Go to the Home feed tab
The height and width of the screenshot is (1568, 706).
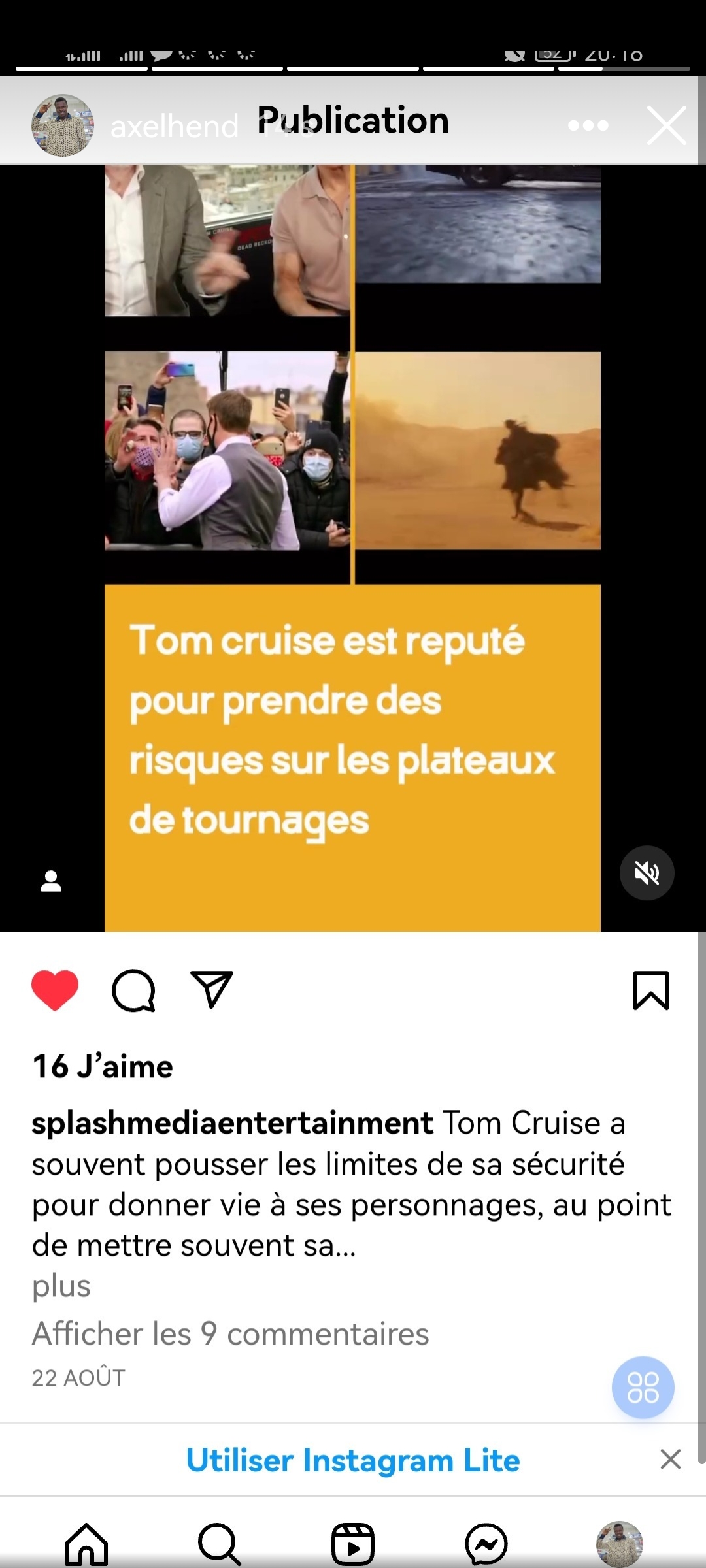pyautogui.click(x=86, y=1545)
